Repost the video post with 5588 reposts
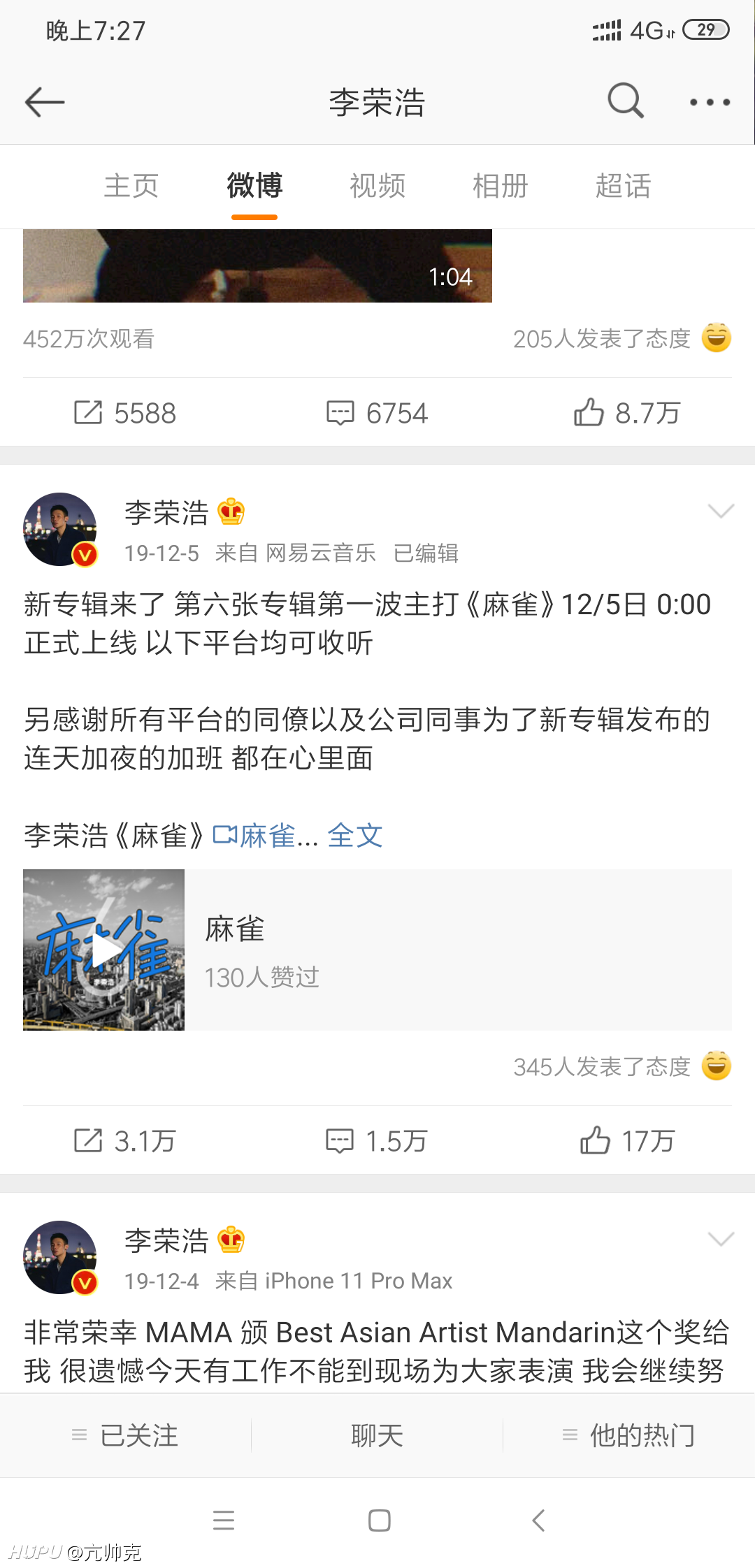 coord(125,413)
